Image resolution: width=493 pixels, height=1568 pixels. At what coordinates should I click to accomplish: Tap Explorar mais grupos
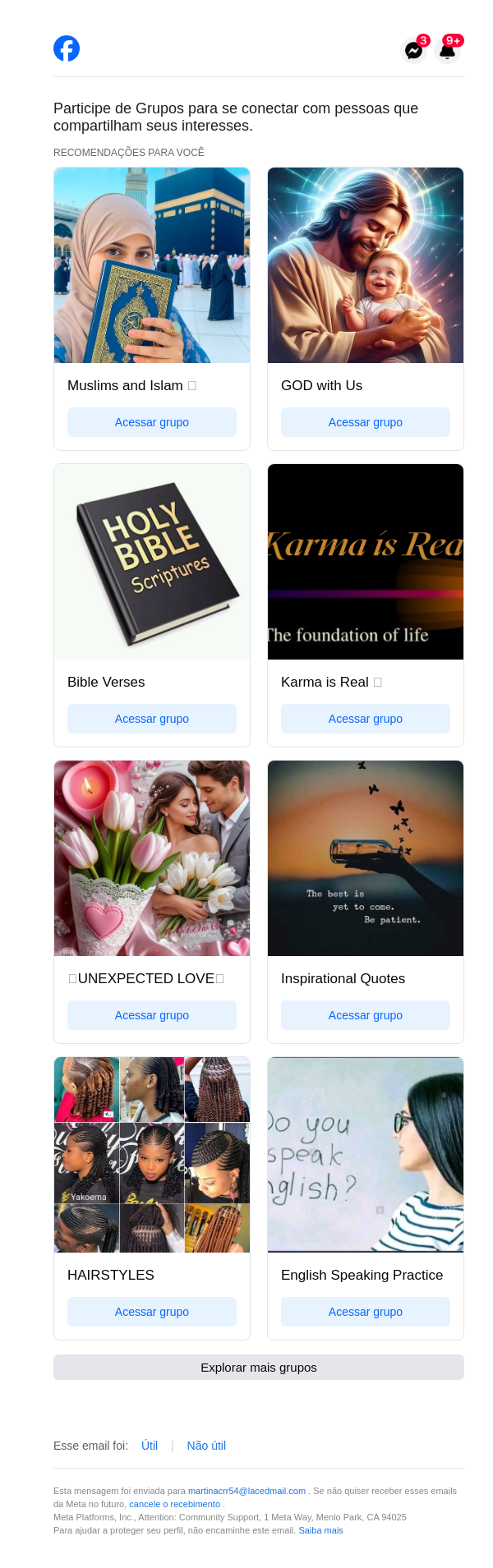pos(259,1368)
